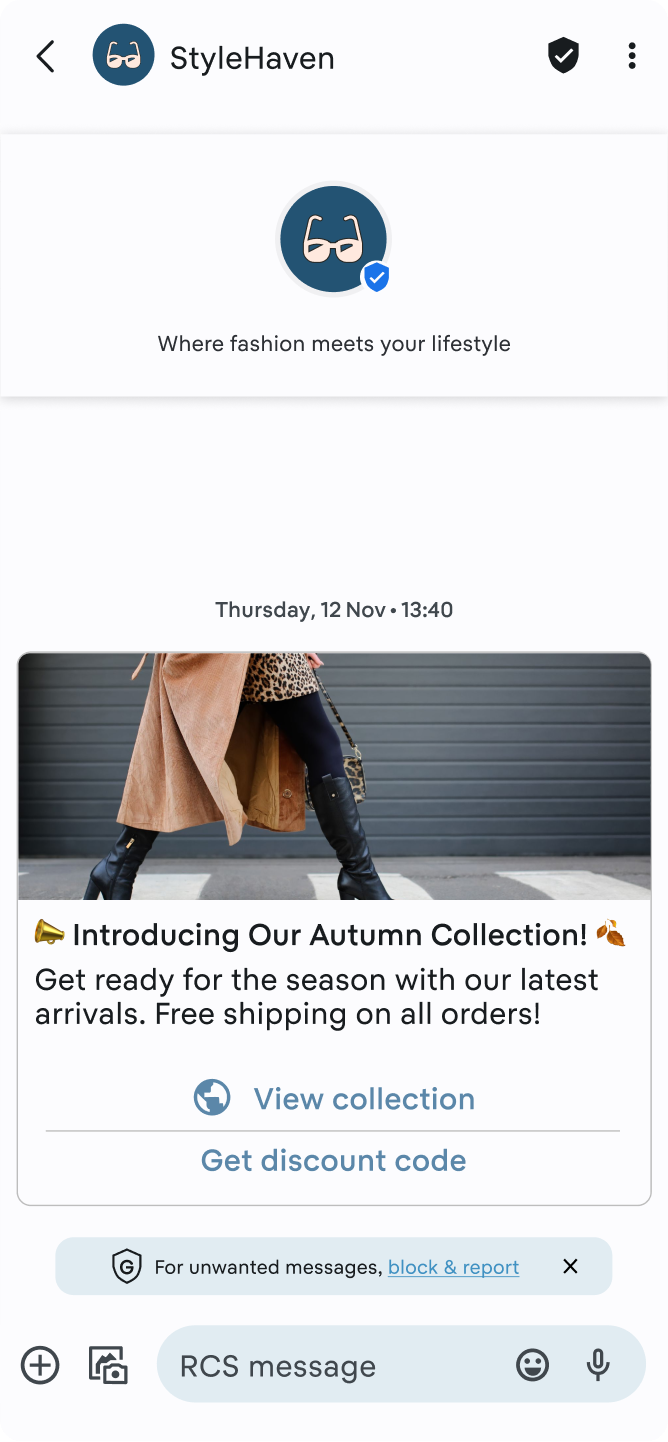Viewport: 668px width, 1442px height.
Task: Tap View collection
Action: 334,1098
